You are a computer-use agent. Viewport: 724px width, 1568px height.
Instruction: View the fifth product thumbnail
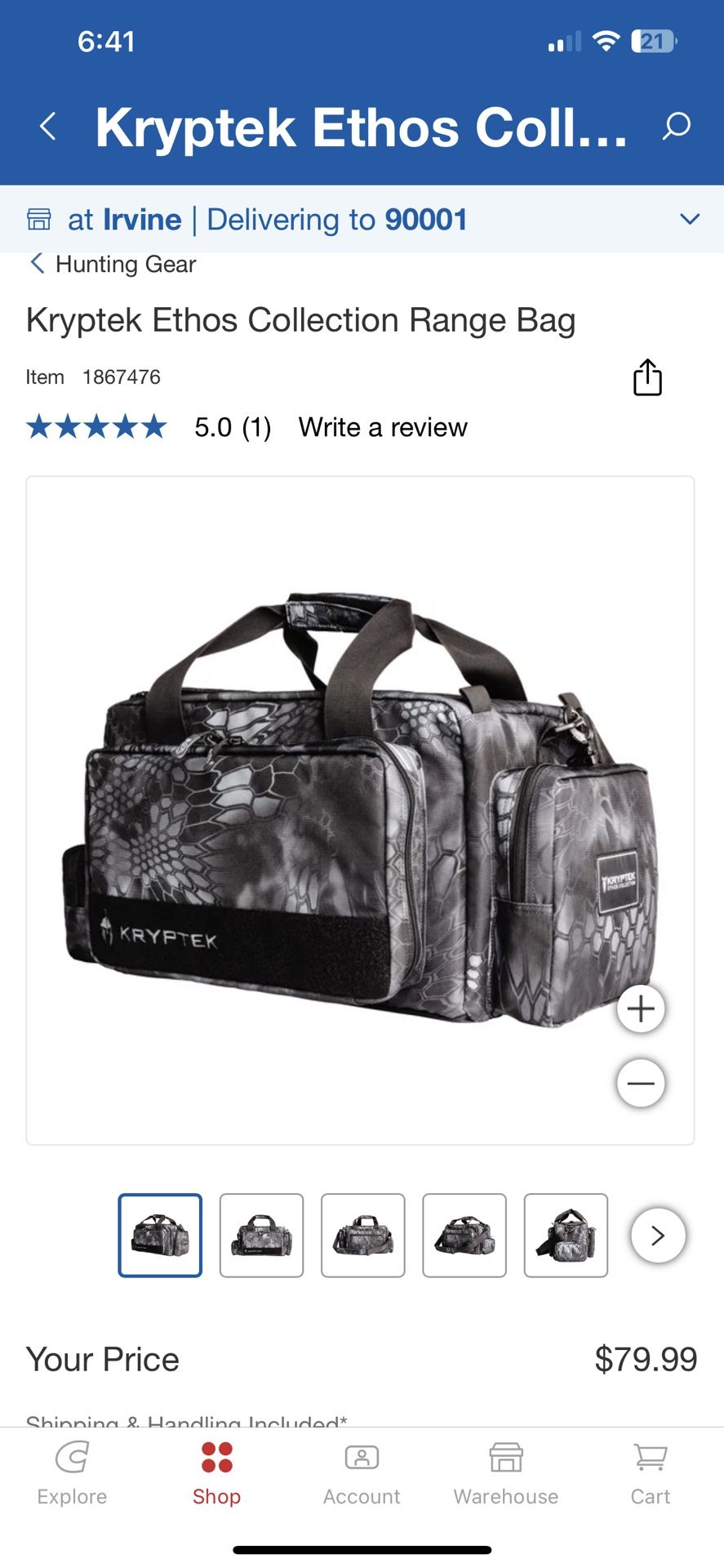pyautogui.click(x=566, y=1235)
